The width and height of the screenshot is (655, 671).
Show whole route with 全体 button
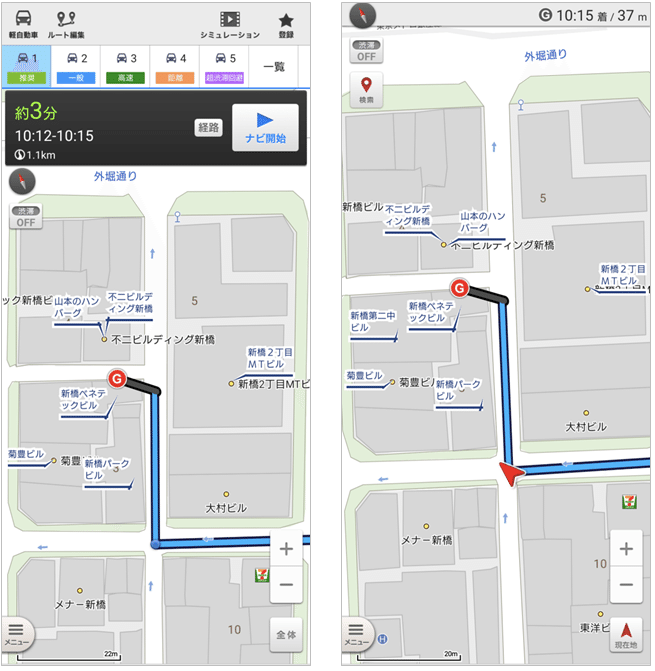coord(286,634)
